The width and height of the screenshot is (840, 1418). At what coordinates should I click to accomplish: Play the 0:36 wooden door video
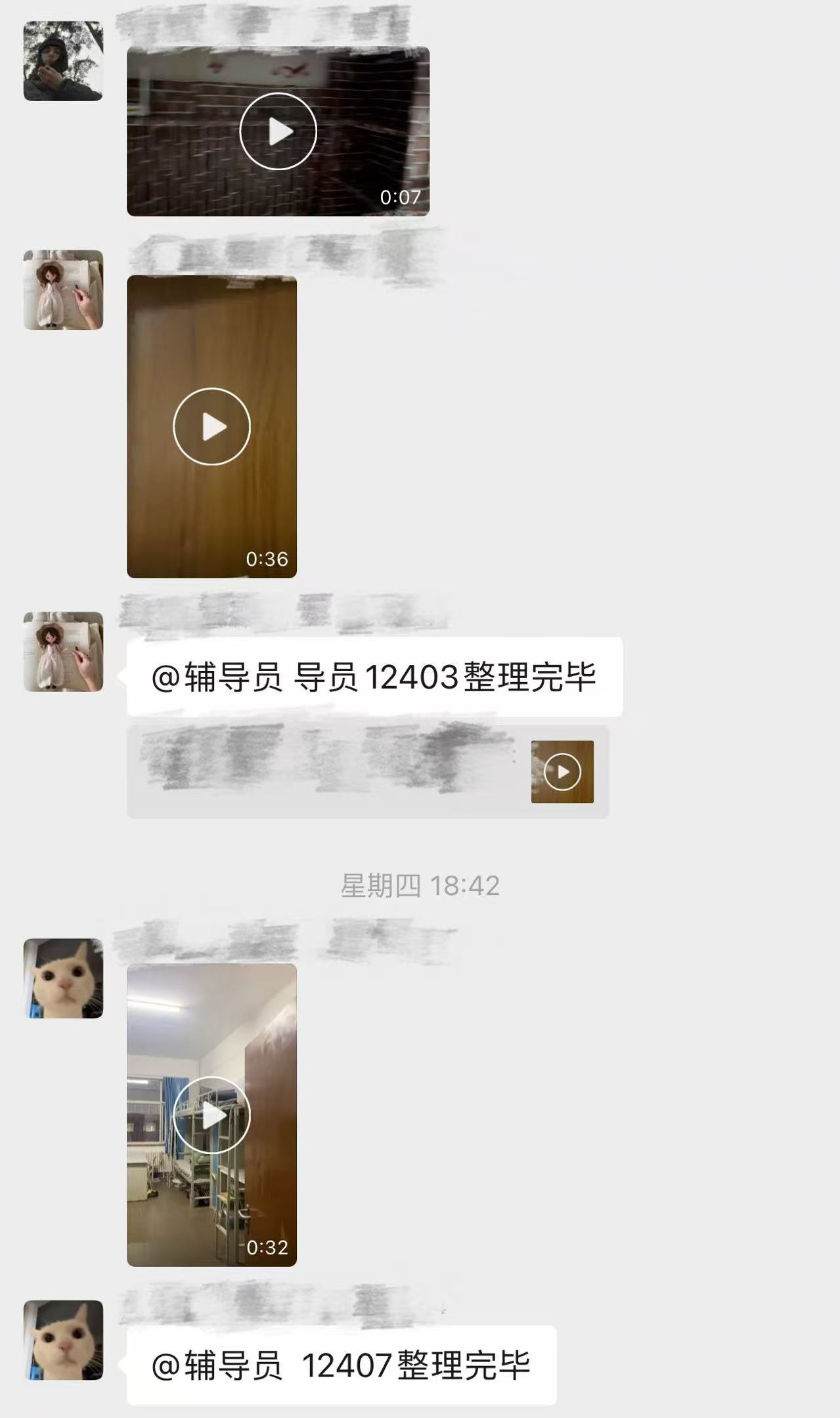211,426
